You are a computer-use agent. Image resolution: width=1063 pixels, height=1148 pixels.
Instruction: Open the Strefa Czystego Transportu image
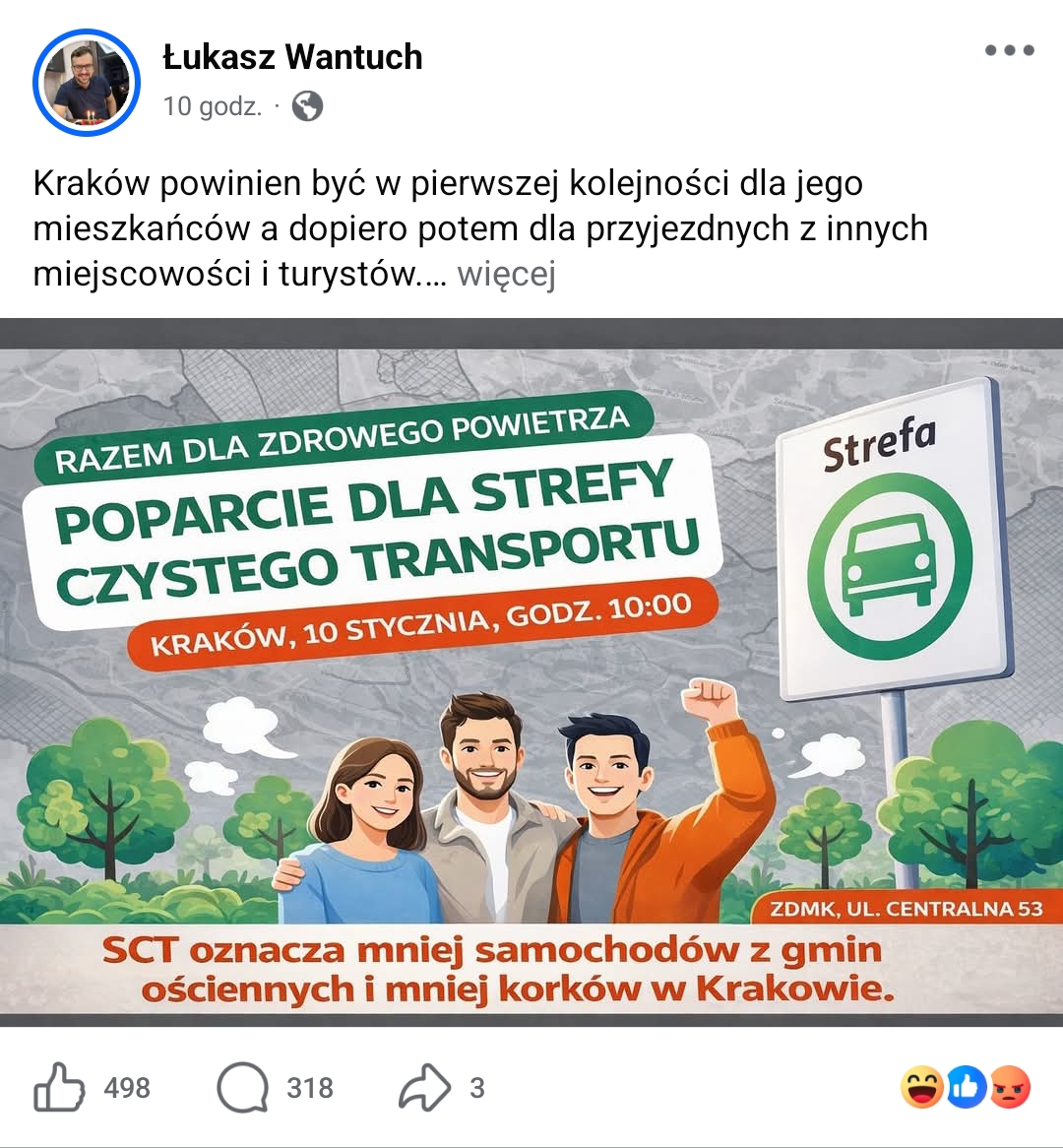coord(531,671)
